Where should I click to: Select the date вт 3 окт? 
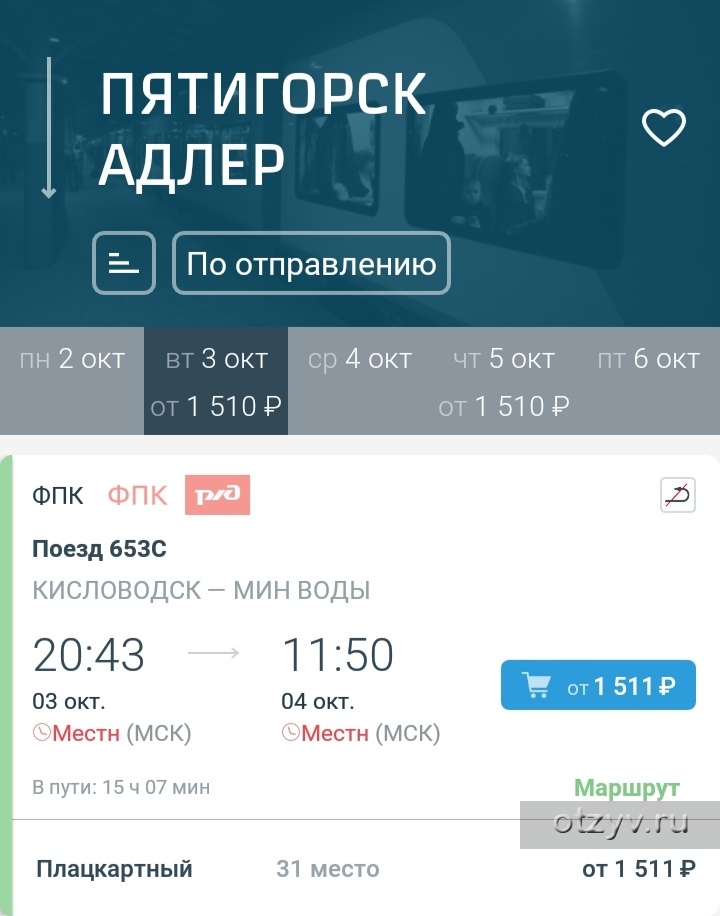coord(216,381)
